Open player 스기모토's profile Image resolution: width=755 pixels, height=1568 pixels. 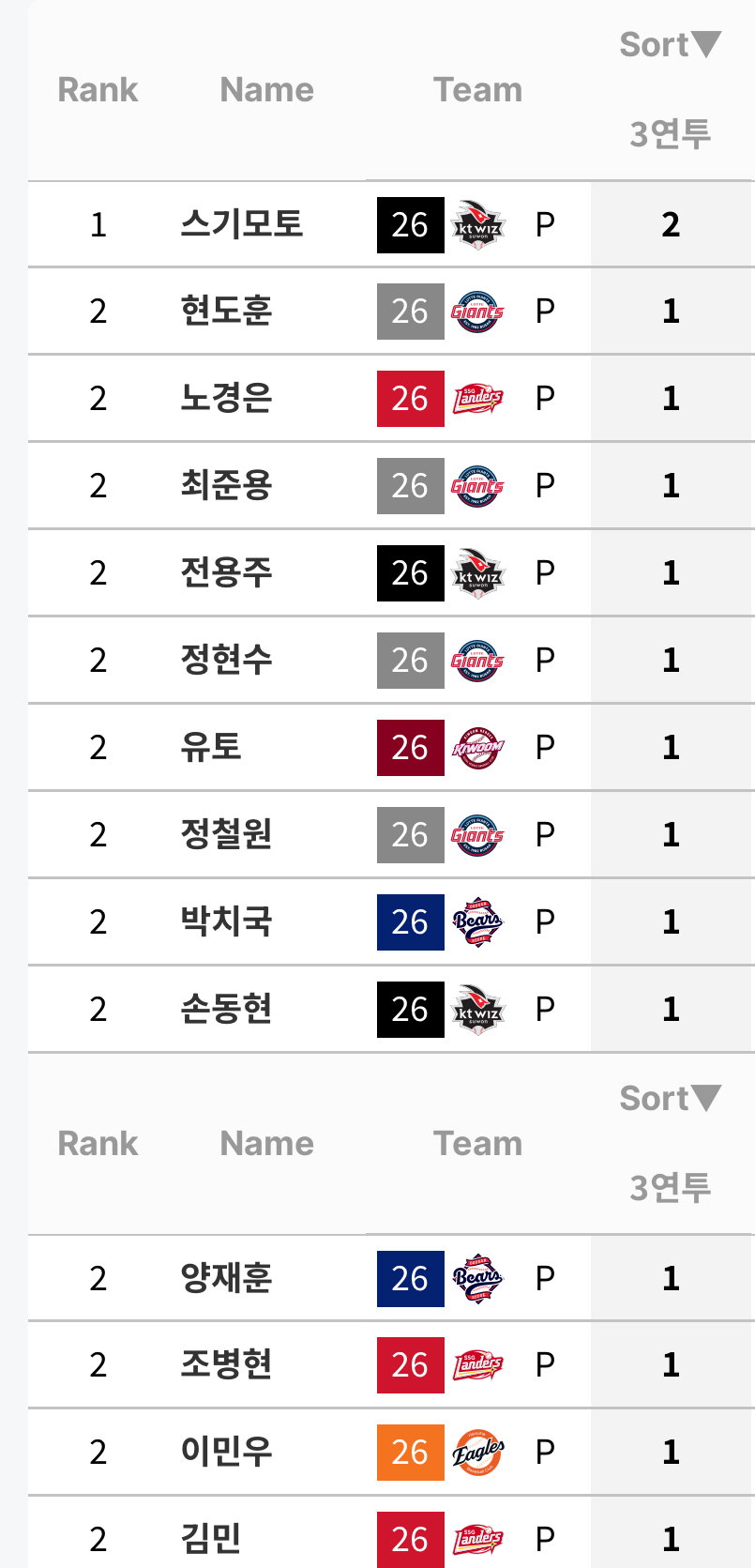coord(242,224)
